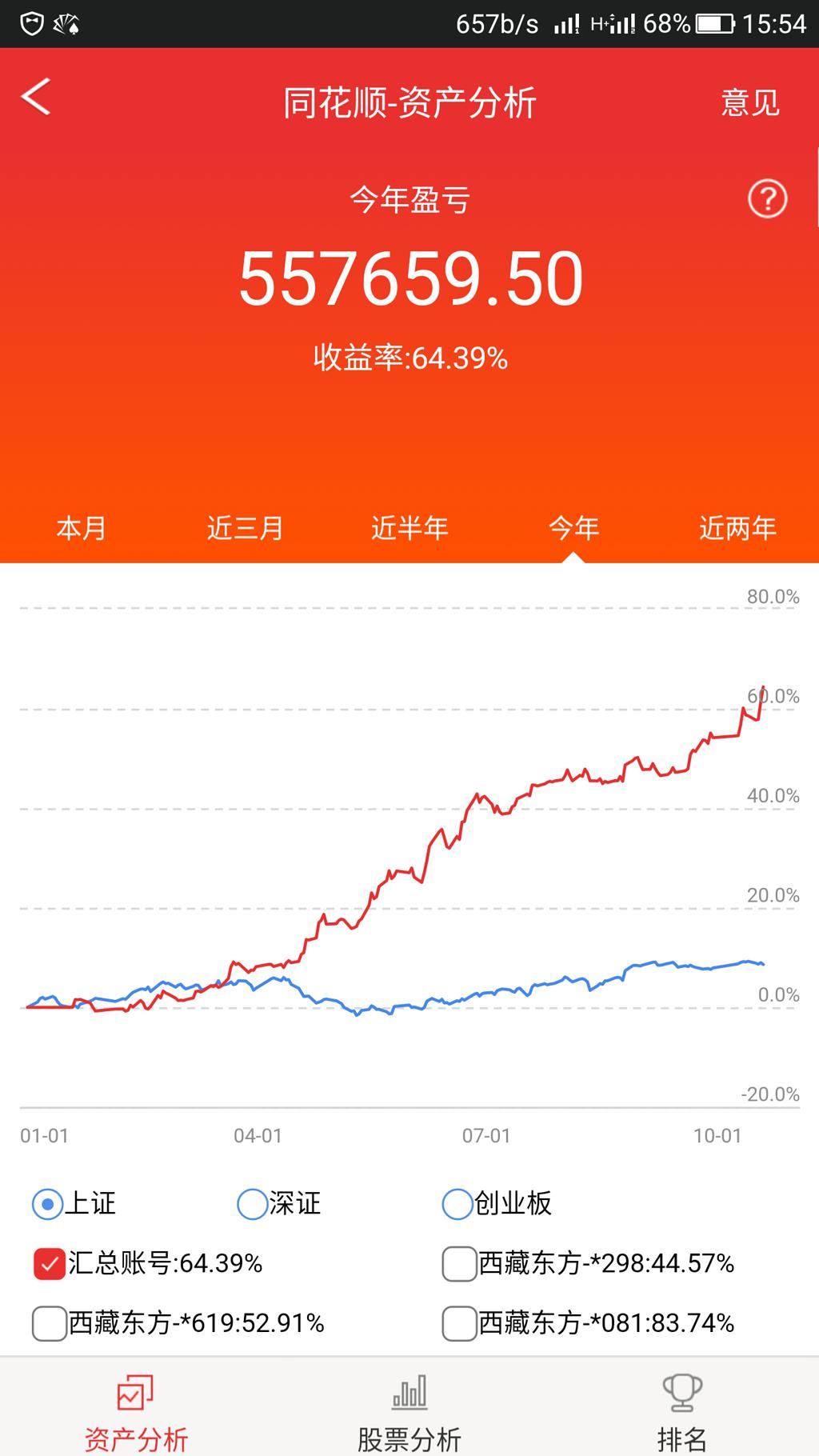The image size is (819, 1456).
Task: Uncheck the 汇总账号:64.39% checkbox
Action: (49, 1265)
